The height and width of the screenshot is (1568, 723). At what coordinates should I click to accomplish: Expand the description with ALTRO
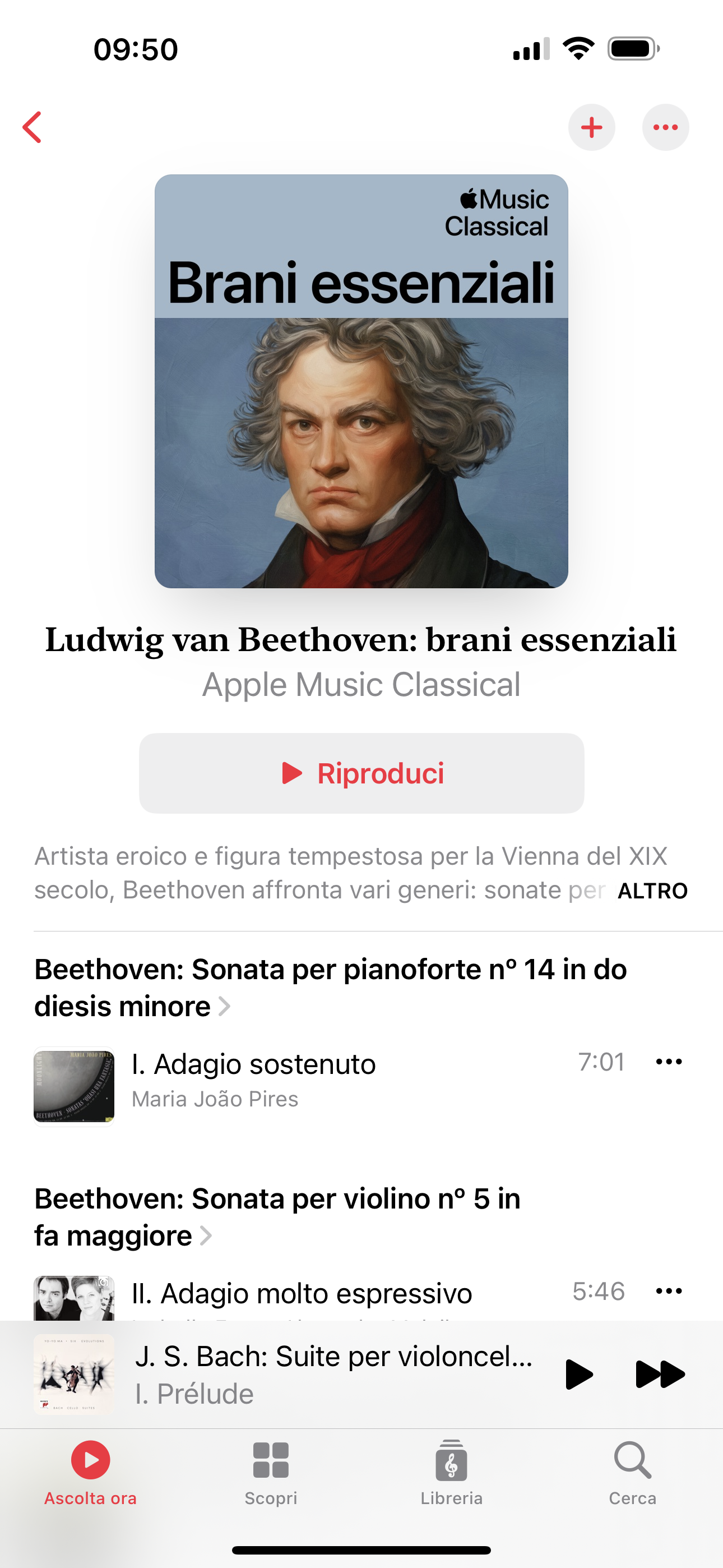[x=652, y=891]
